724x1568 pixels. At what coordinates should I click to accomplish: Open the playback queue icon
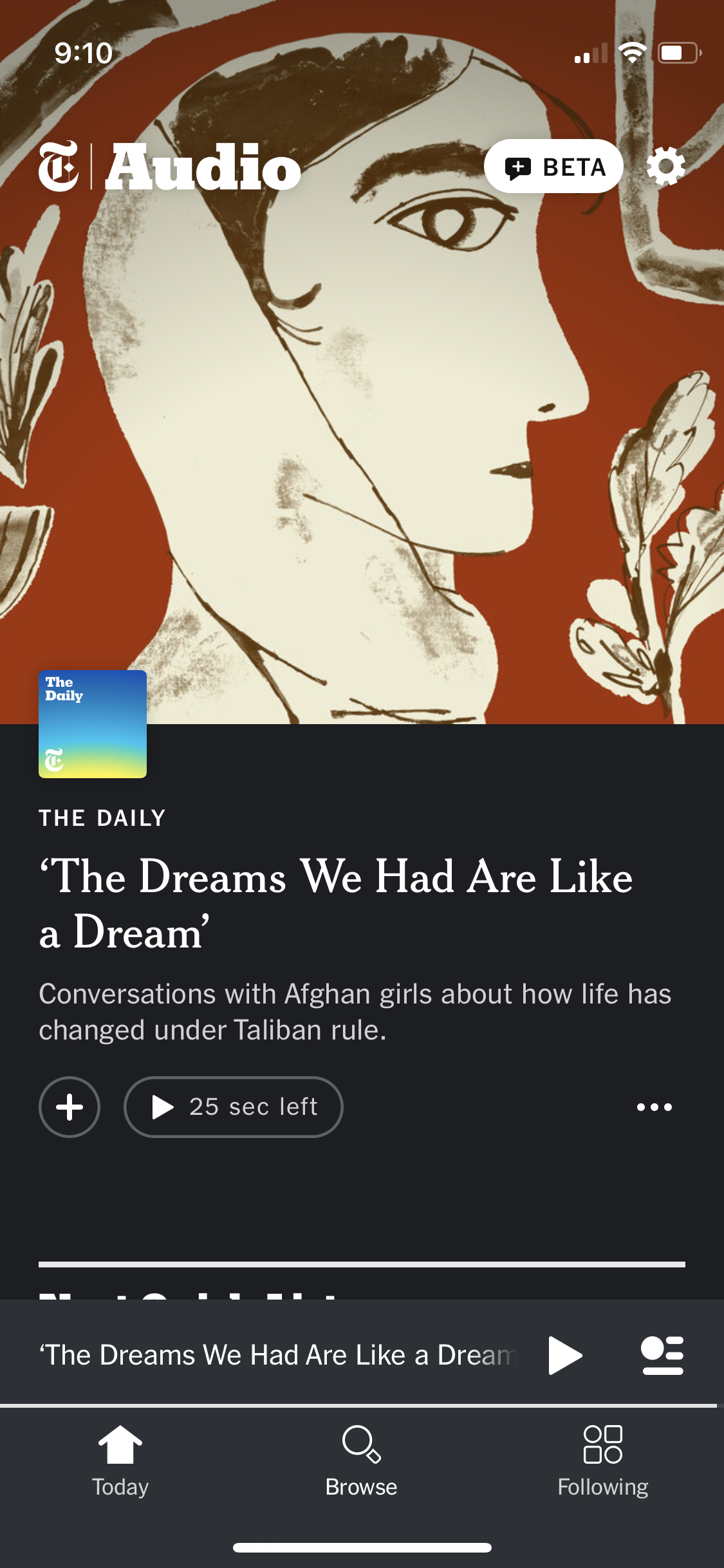[x=662, y=1355]
